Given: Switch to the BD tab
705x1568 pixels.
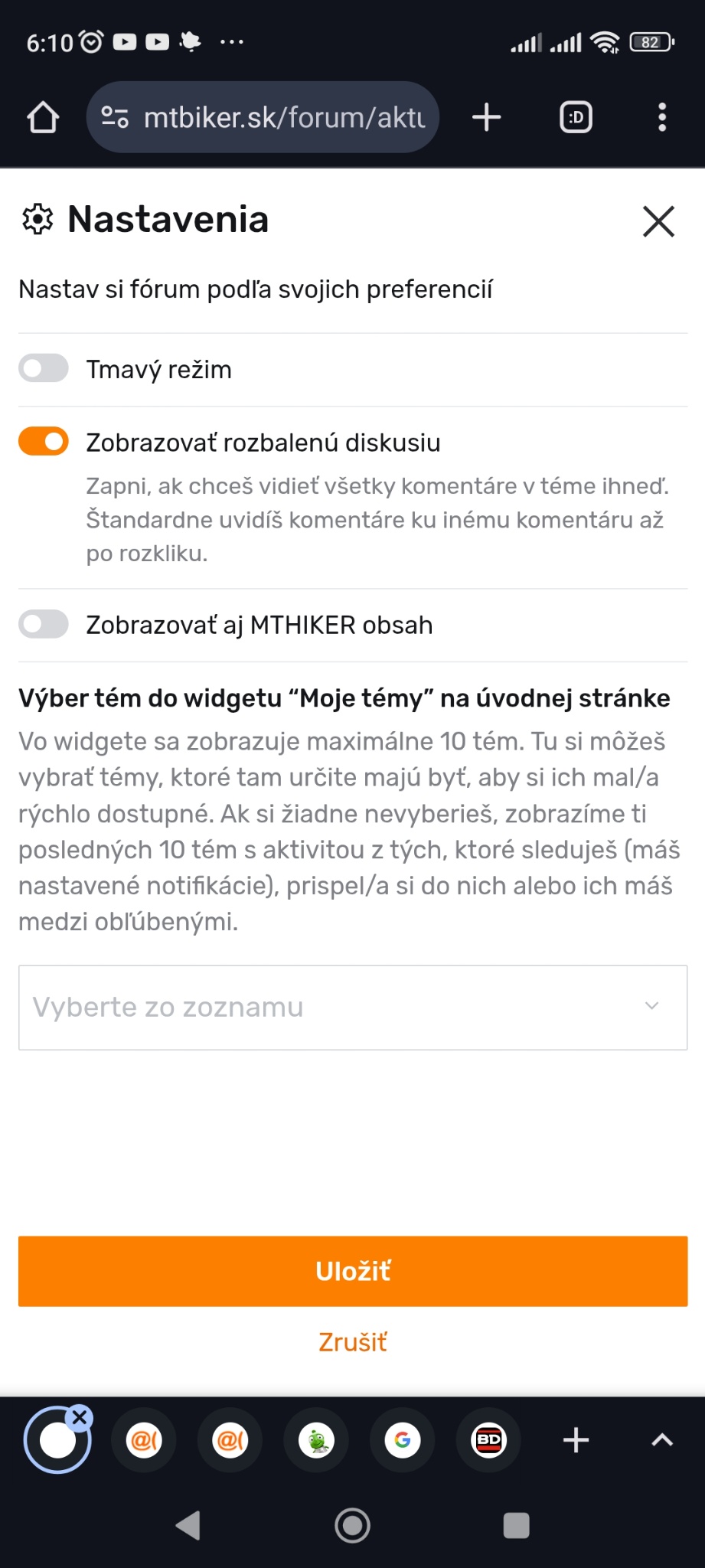Looking at the screenshot, I should (489, 1441).
